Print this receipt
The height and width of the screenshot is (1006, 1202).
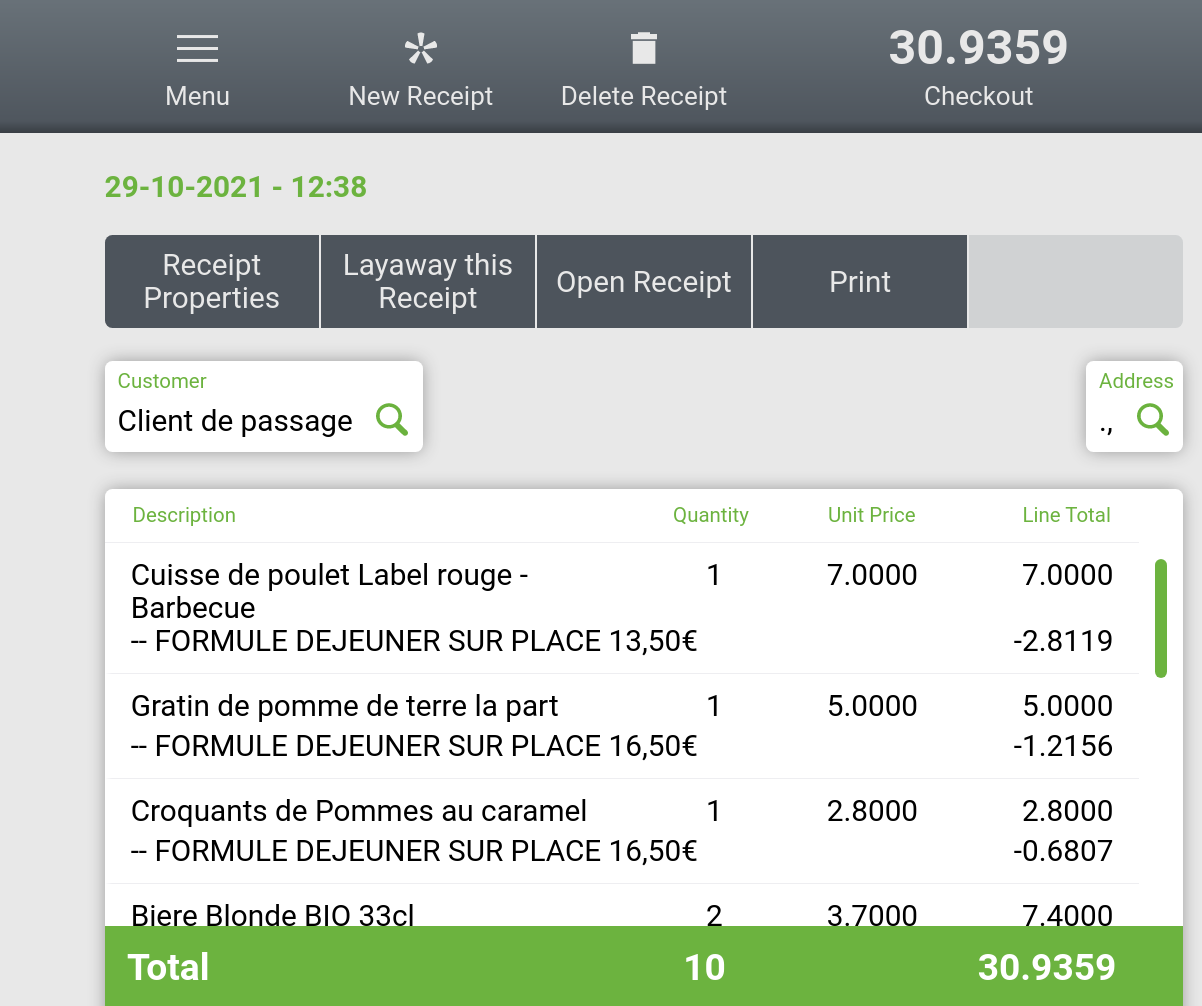[860, 282]
